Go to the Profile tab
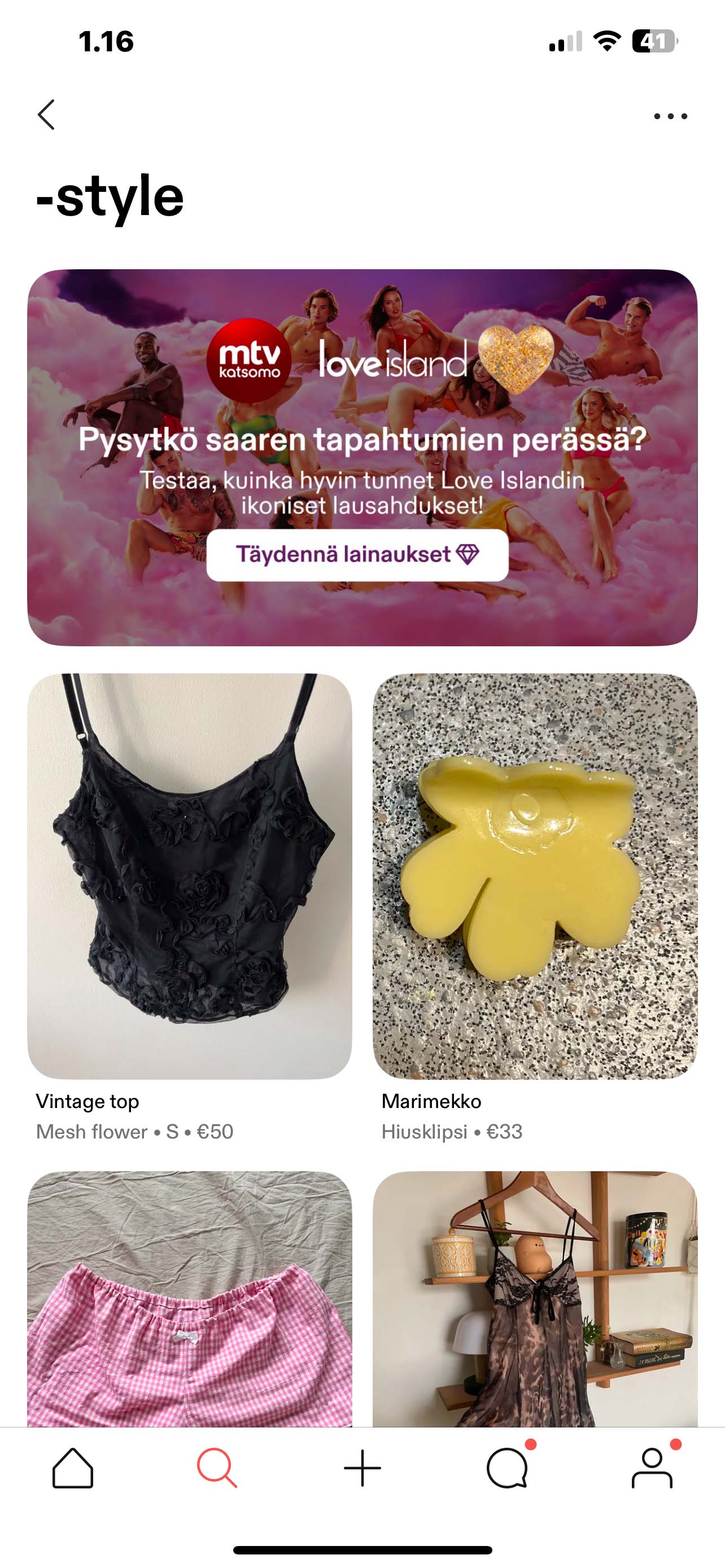 [x=652, y=1468]
